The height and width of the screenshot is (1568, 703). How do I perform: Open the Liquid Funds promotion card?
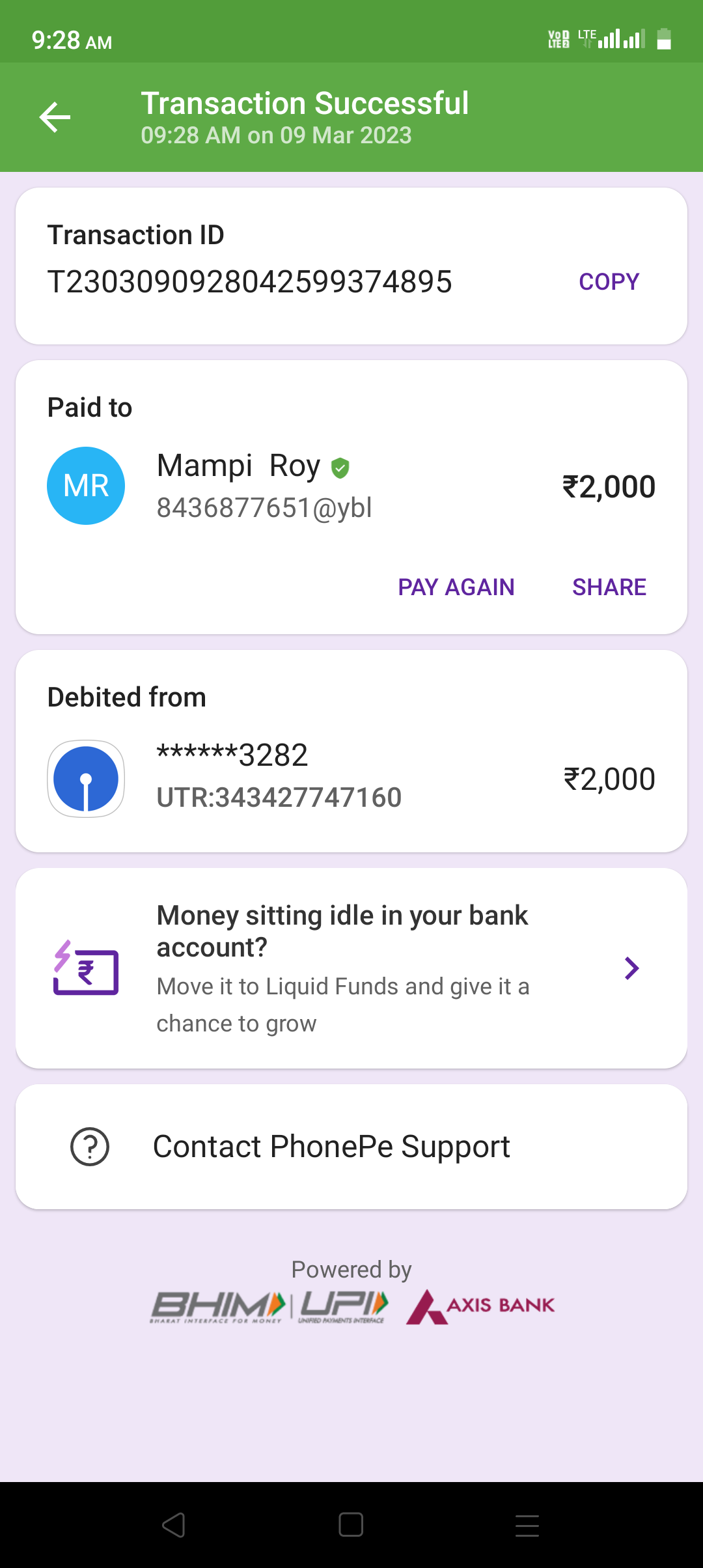[x=351, y=968]
